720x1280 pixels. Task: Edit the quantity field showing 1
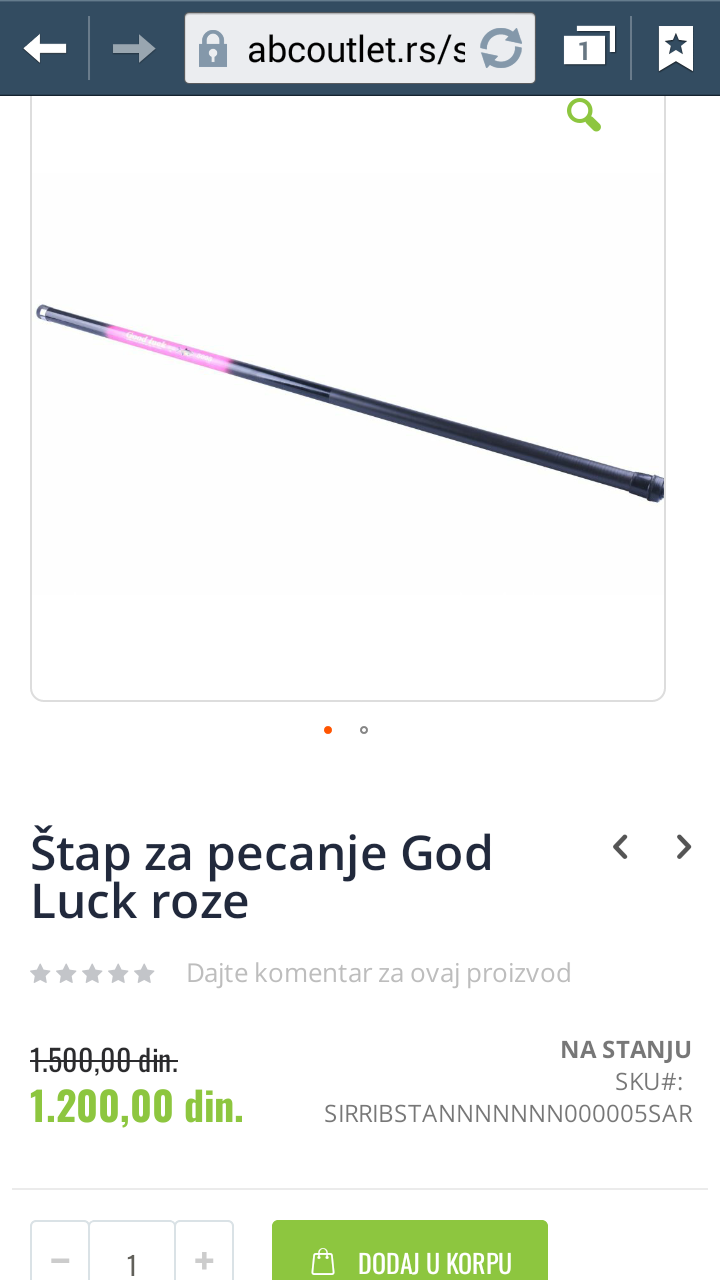[x=132, y=1255]
